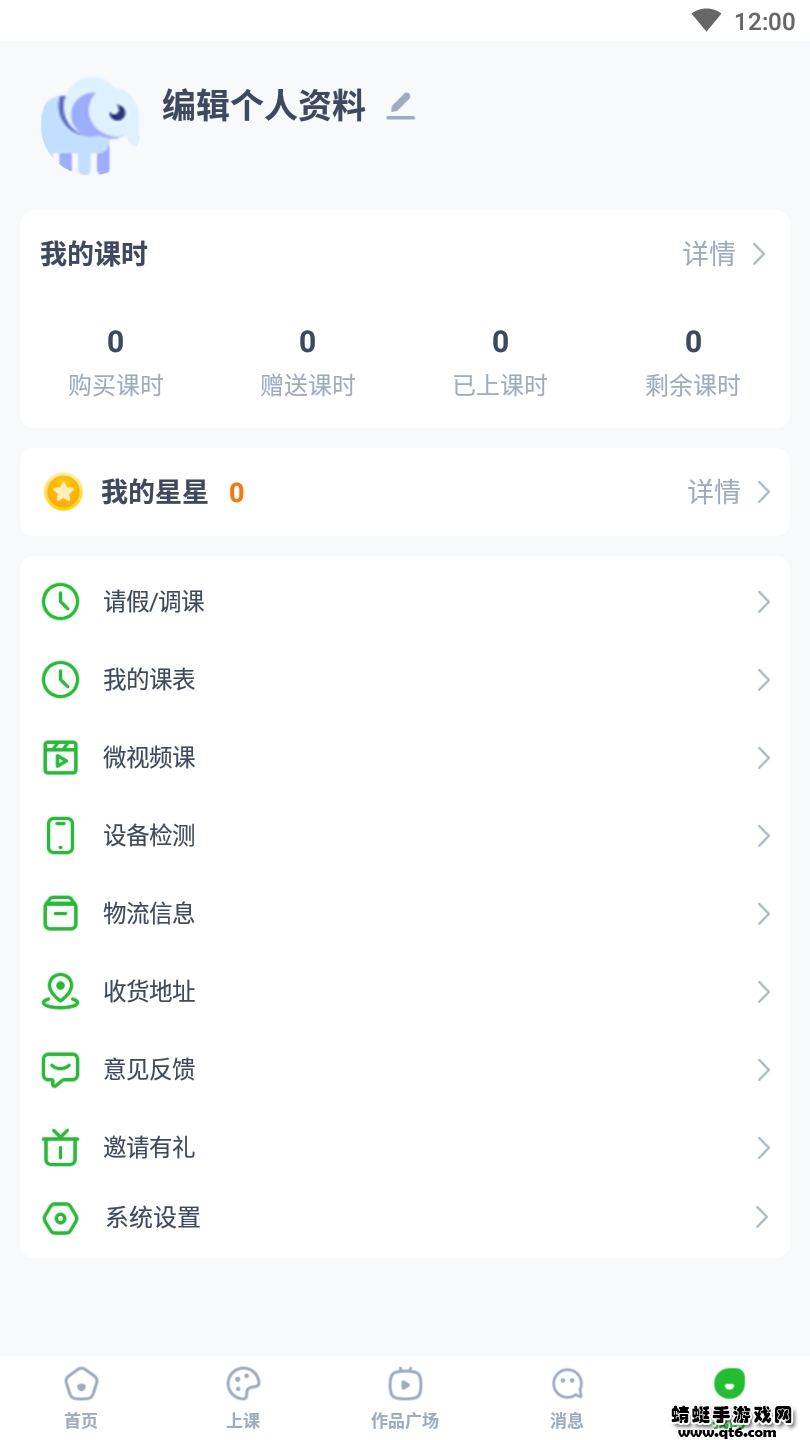
Task: Open the 意见反馈 speech bubble icon
Action: (x=60, y=1069)
